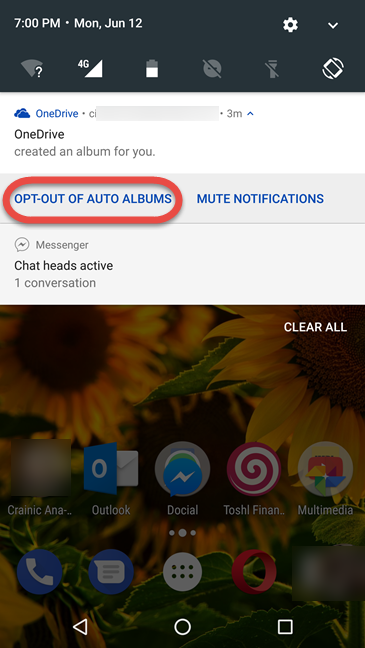Go to the home screen
The image size is (365, 648).
click(x=182, y=627)
